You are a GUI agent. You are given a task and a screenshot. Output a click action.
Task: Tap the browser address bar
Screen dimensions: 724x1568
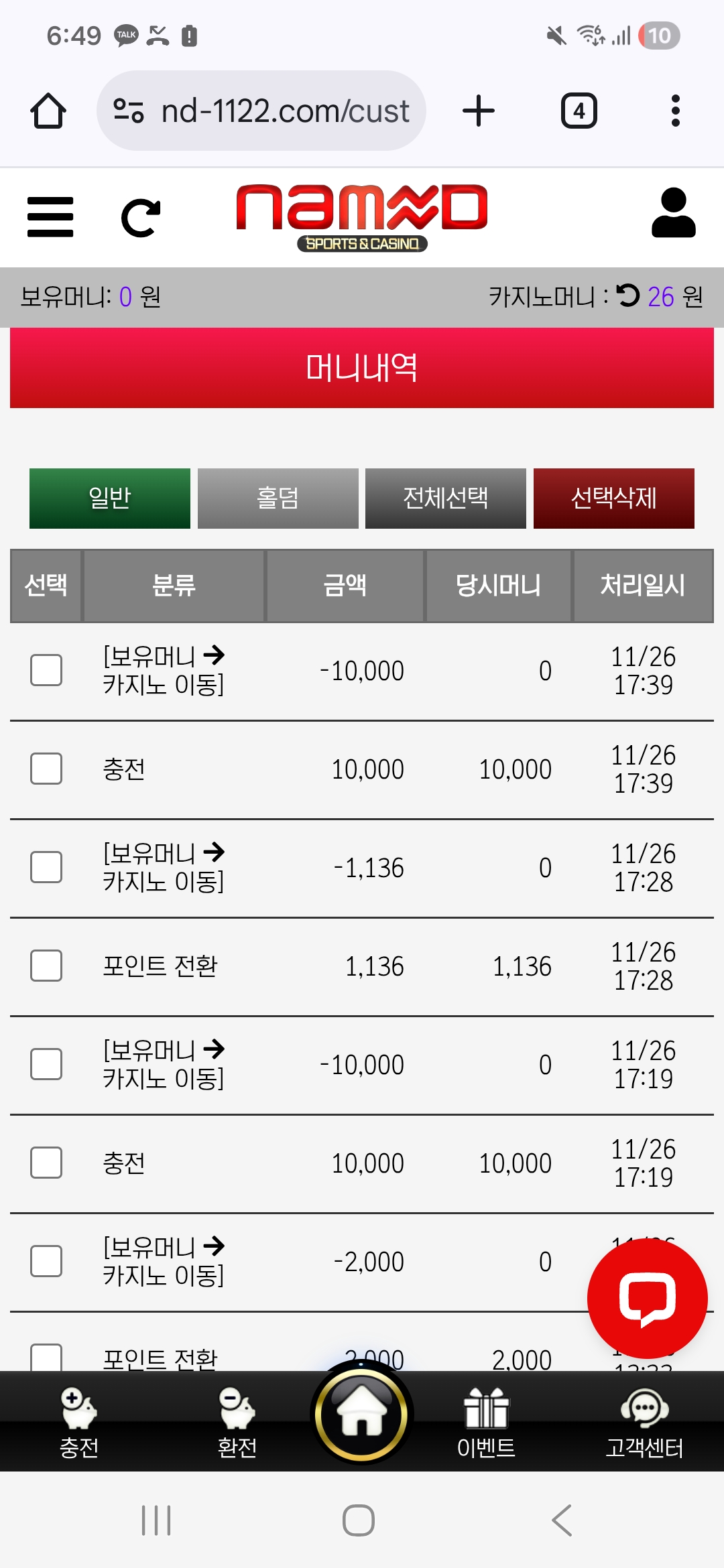[x=261, y=111]
